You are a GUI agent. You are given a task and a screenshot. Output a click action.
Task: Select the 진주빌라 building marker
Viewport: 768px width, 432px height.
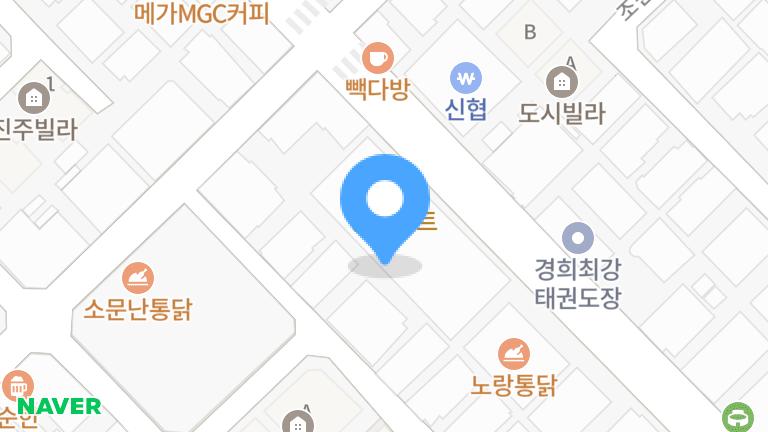pyautogui.click(x=35, y=98)
